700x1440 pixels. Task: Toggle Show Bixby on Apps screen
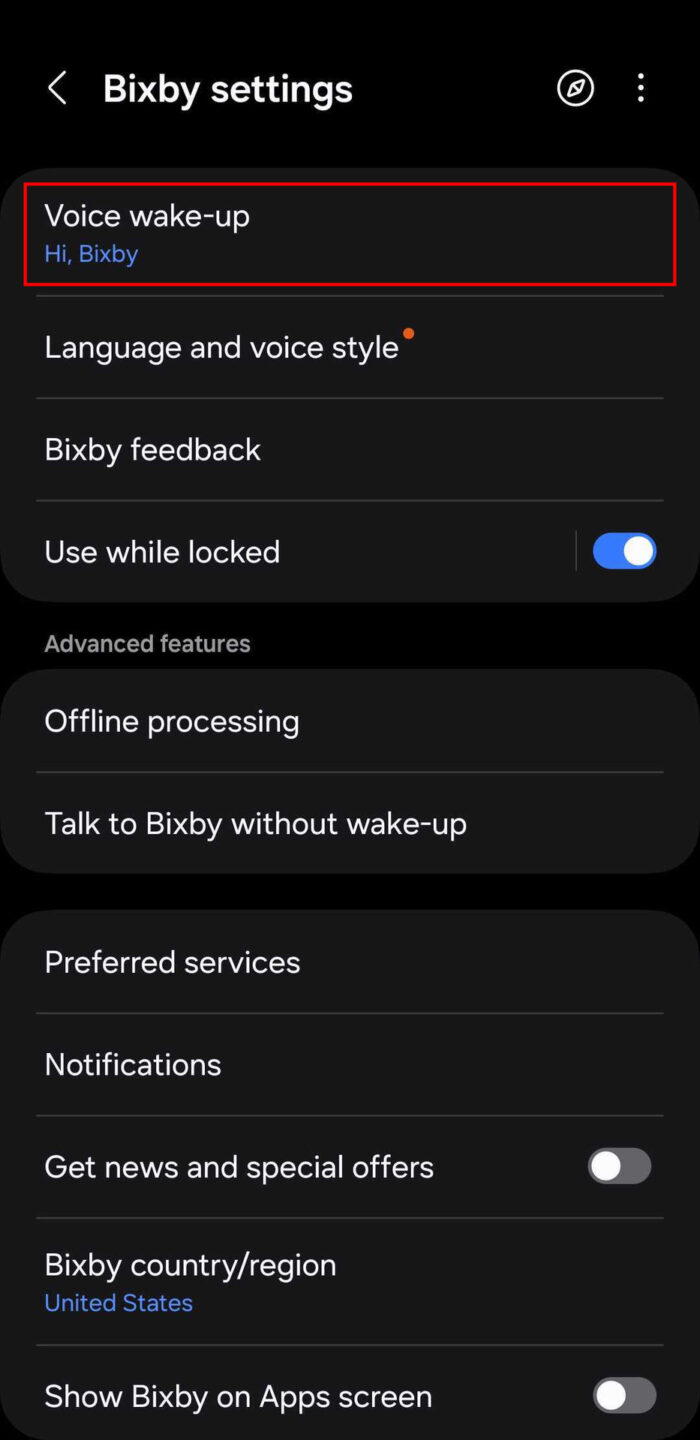coord(624,1396)
